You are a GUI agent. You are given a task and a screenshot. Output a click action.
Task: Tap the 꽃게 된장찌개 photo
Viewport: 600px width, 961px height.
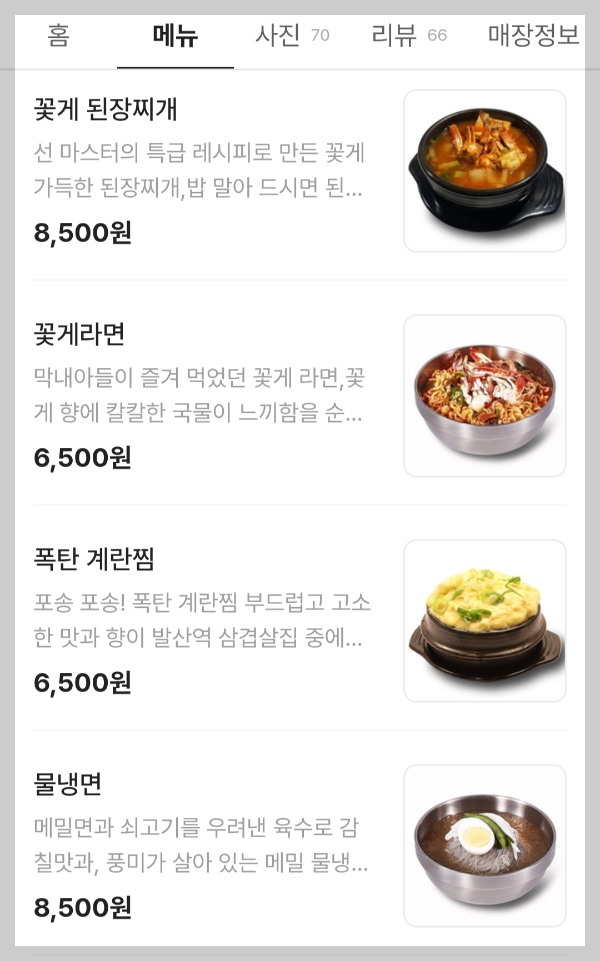point(485,171)
